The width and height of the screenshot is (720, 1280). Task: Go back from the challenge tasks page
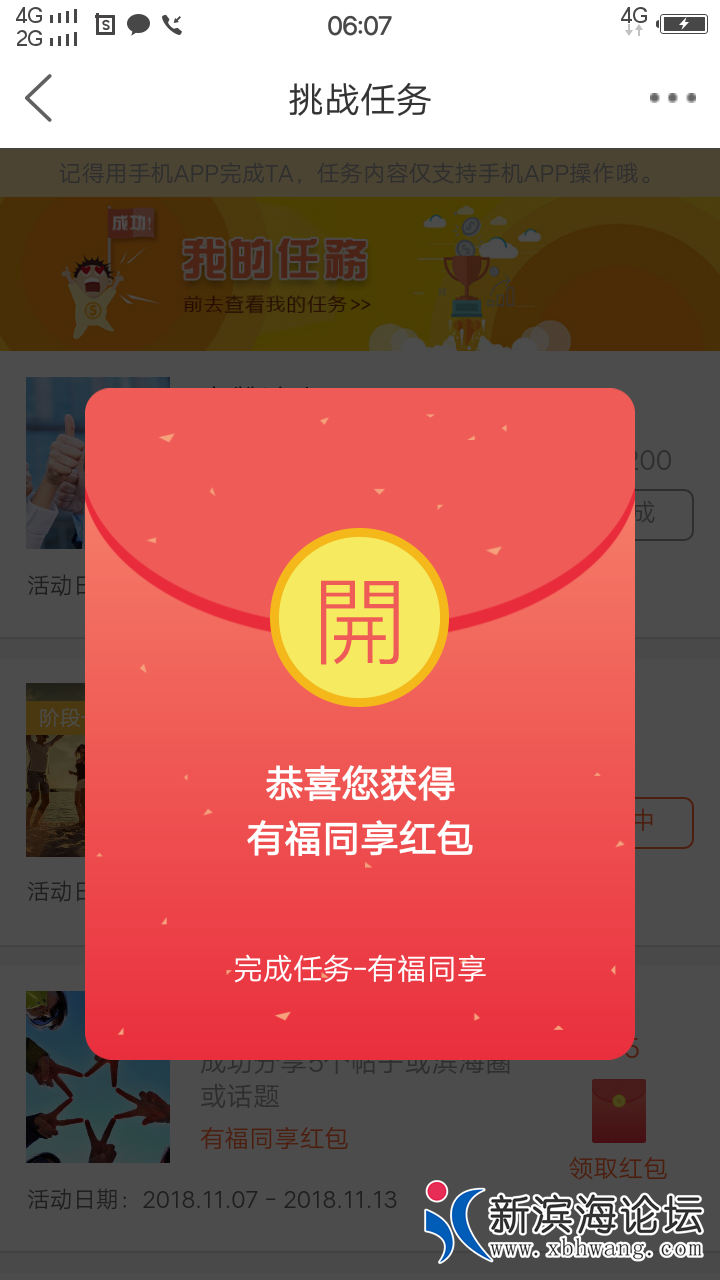(38, 98)
